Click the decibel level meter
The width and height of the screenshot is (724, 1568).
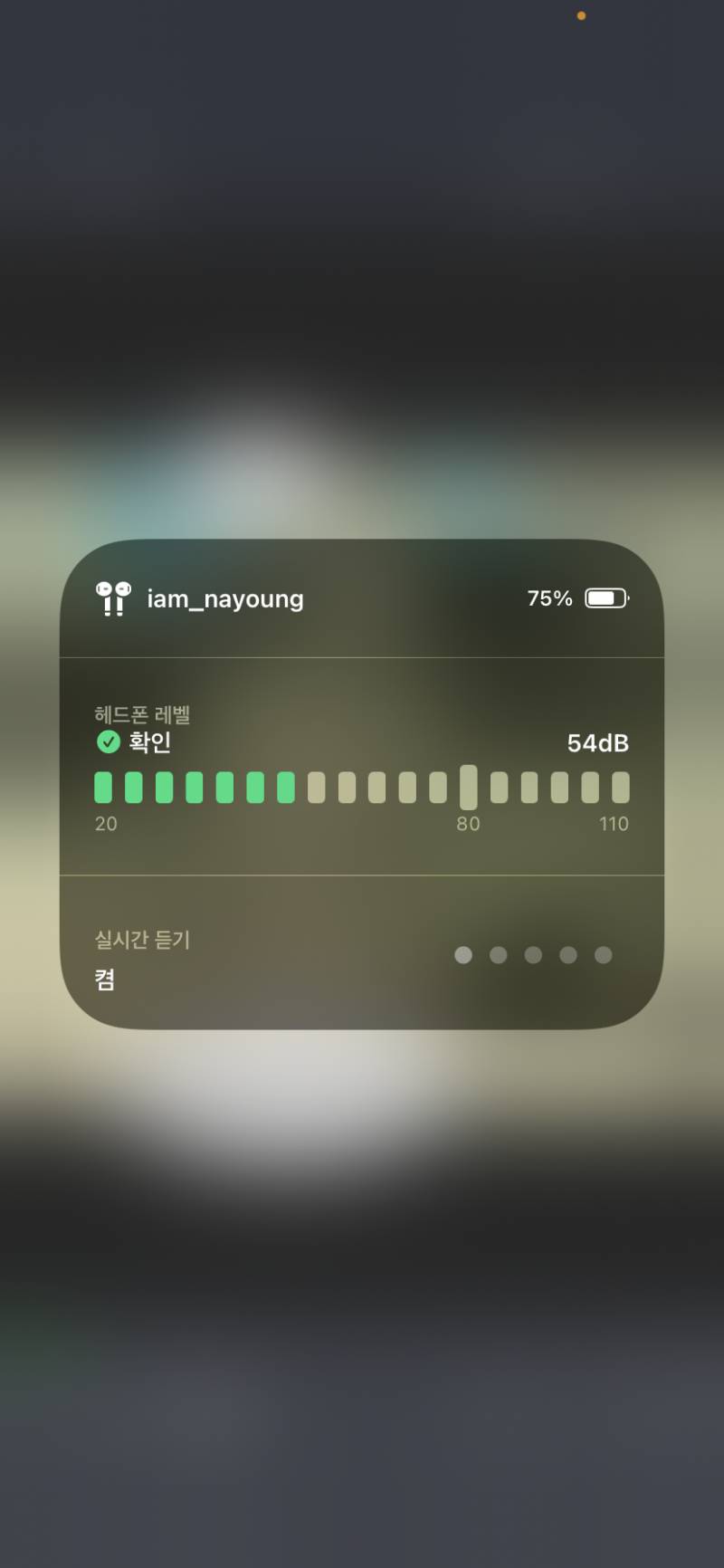(x=362, y=788)
